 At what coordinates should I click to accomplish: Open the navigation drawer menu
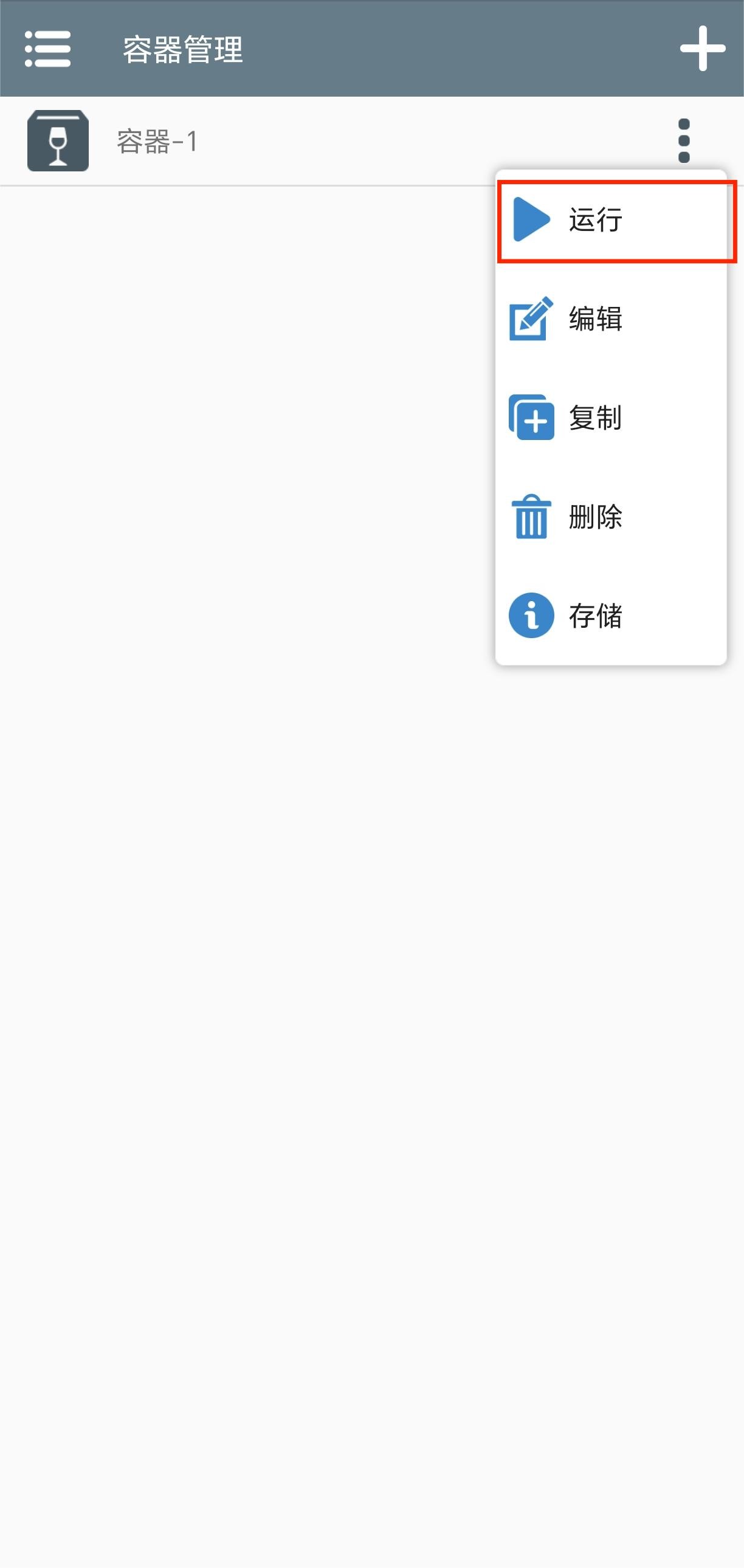(47, 49)
